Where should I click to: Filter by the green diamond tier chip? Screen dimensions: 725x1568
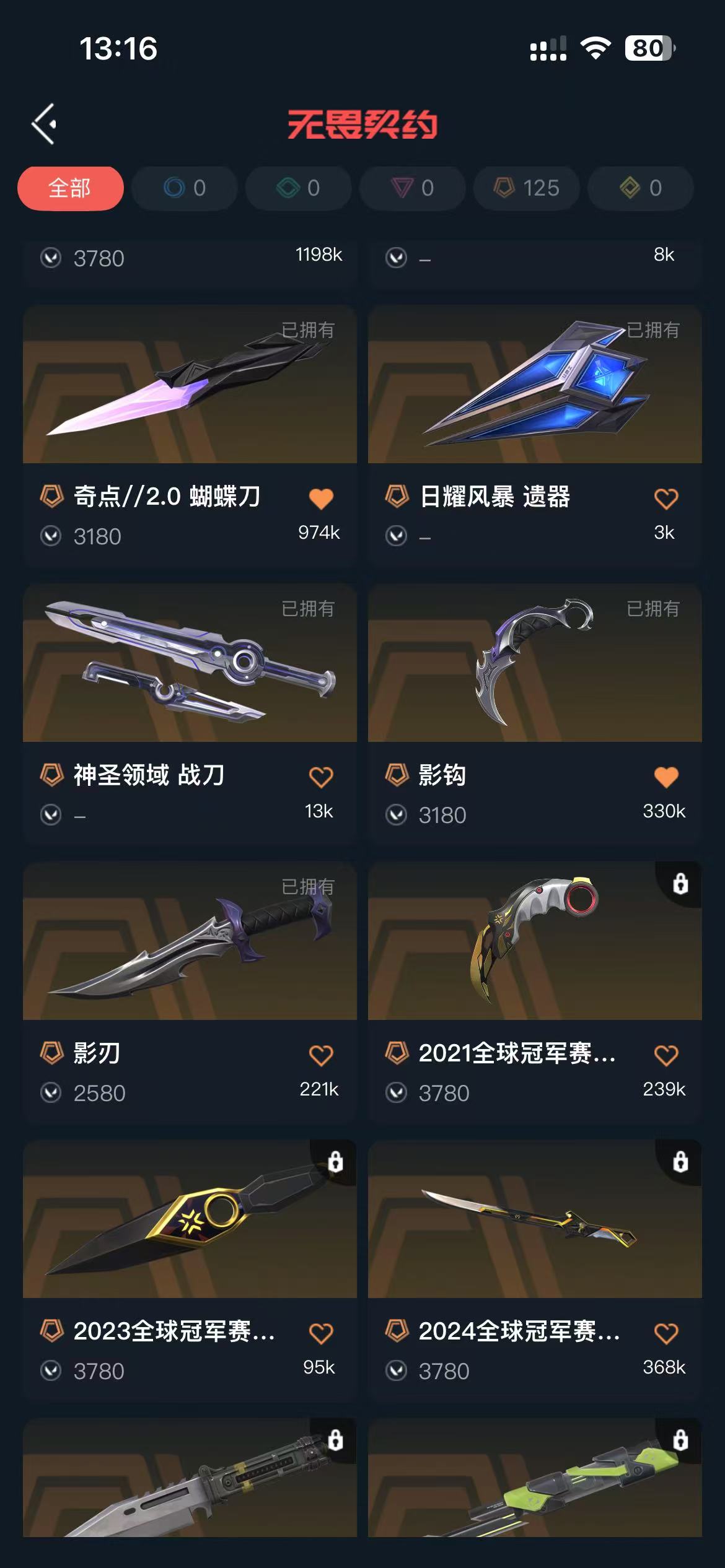298,188
